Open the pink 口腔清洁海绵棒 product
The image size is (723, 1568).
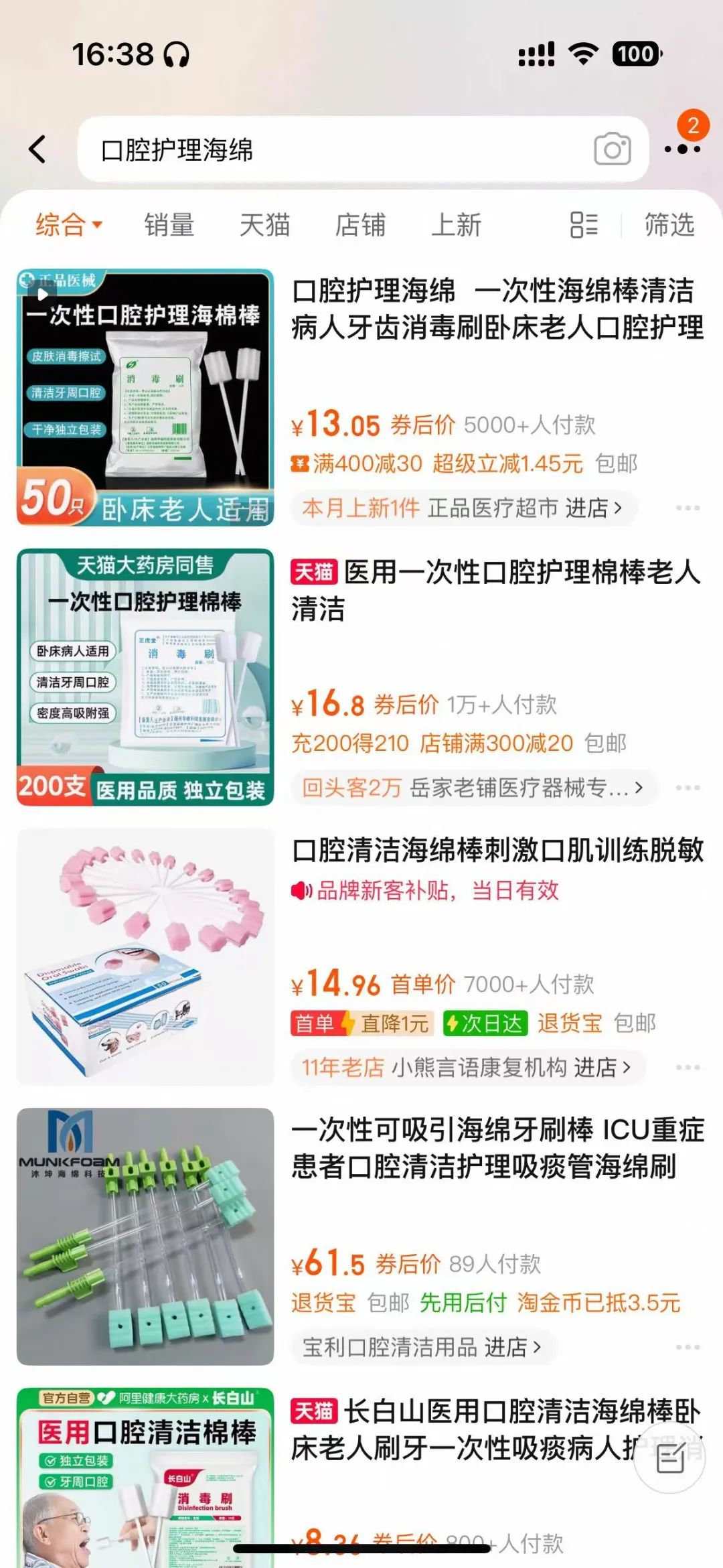(x=497, y=851)
